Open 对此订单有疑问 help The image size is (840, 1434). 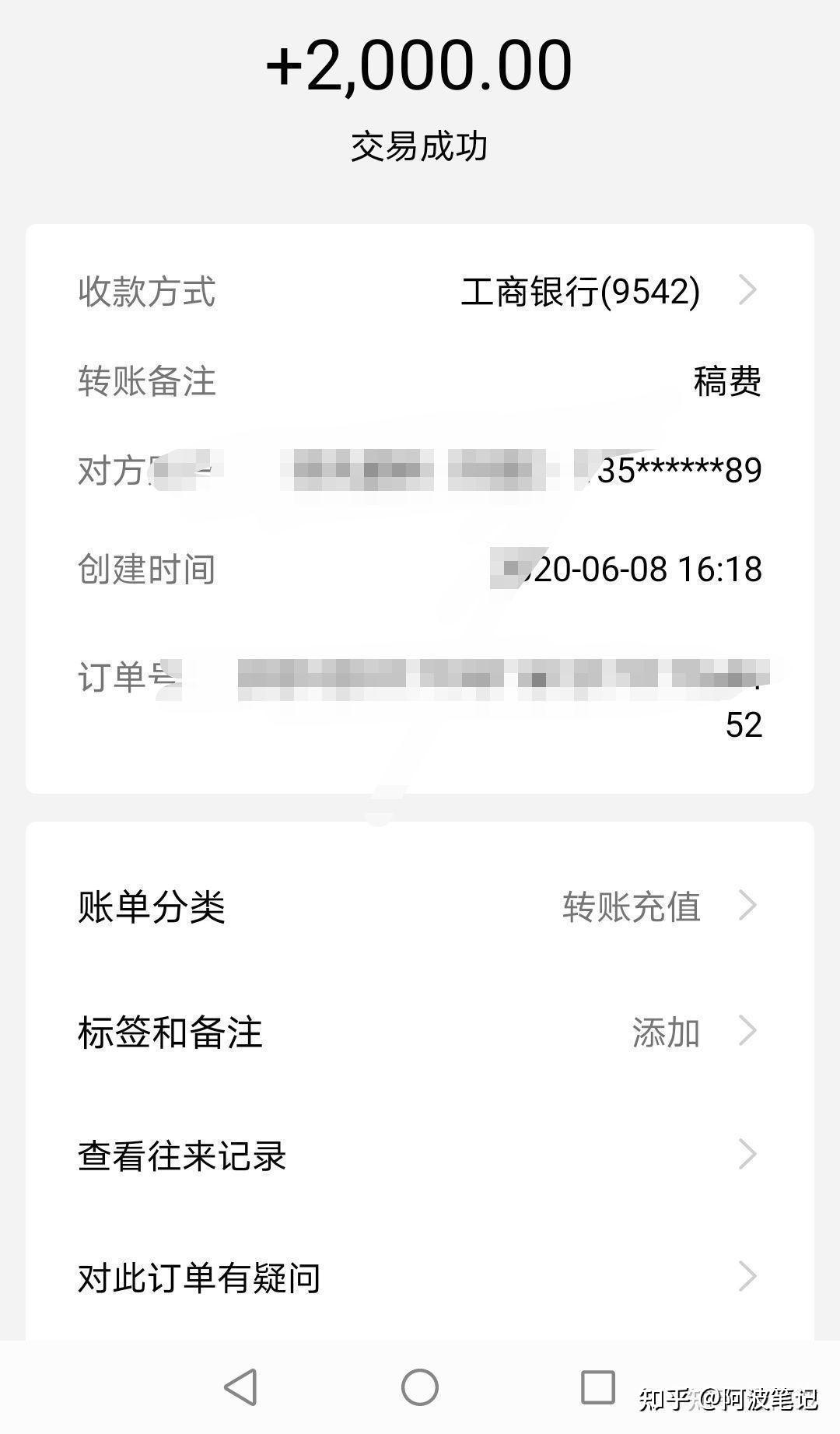(420, 1278)
